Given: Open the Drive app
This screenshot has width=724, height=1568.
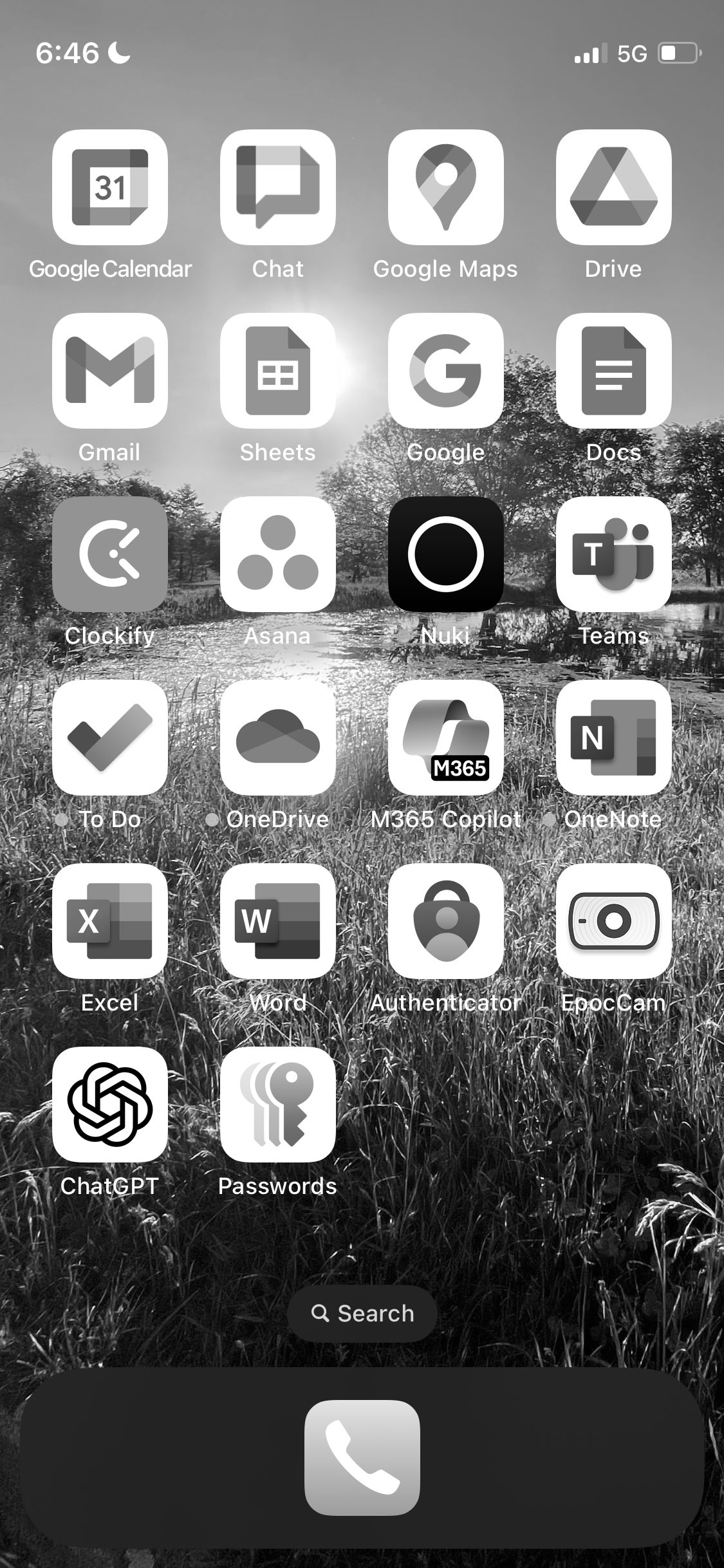Looking at the screenshot, I should pos(614,187).
